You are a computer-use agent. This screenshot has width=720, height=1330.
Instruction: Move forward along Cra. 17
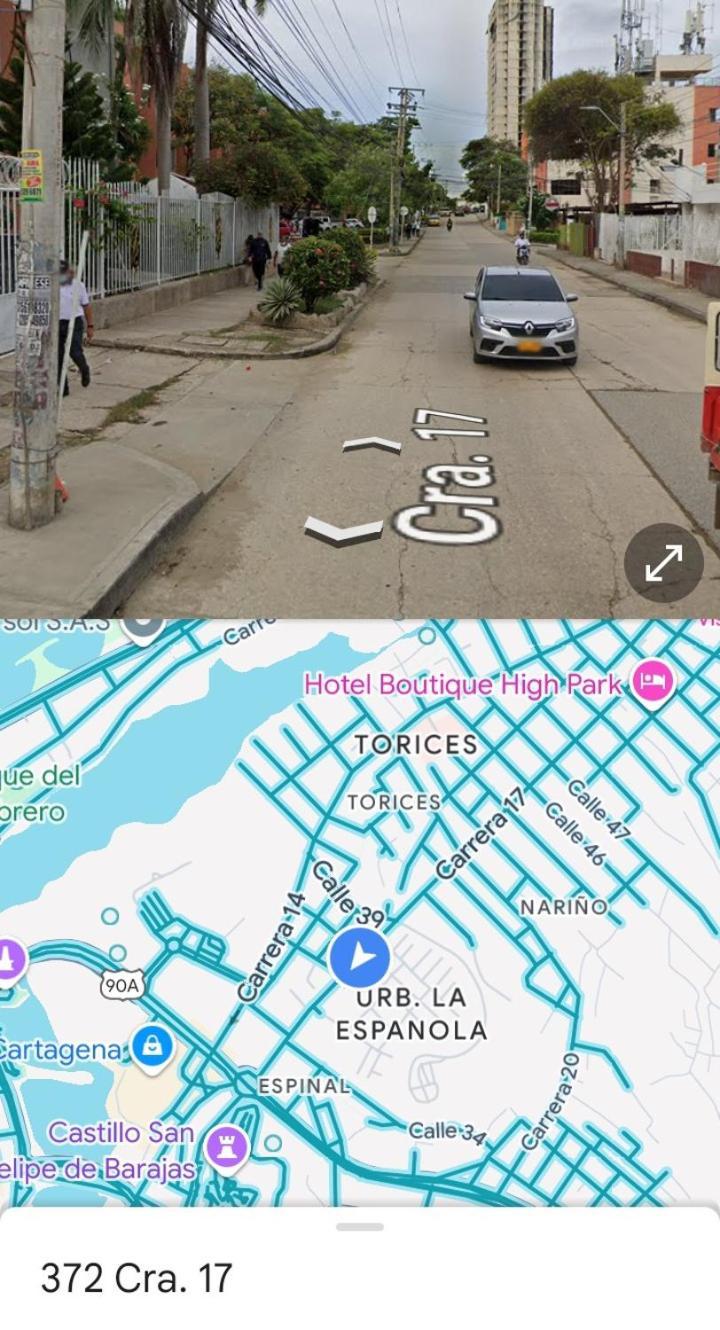(371, 445)
